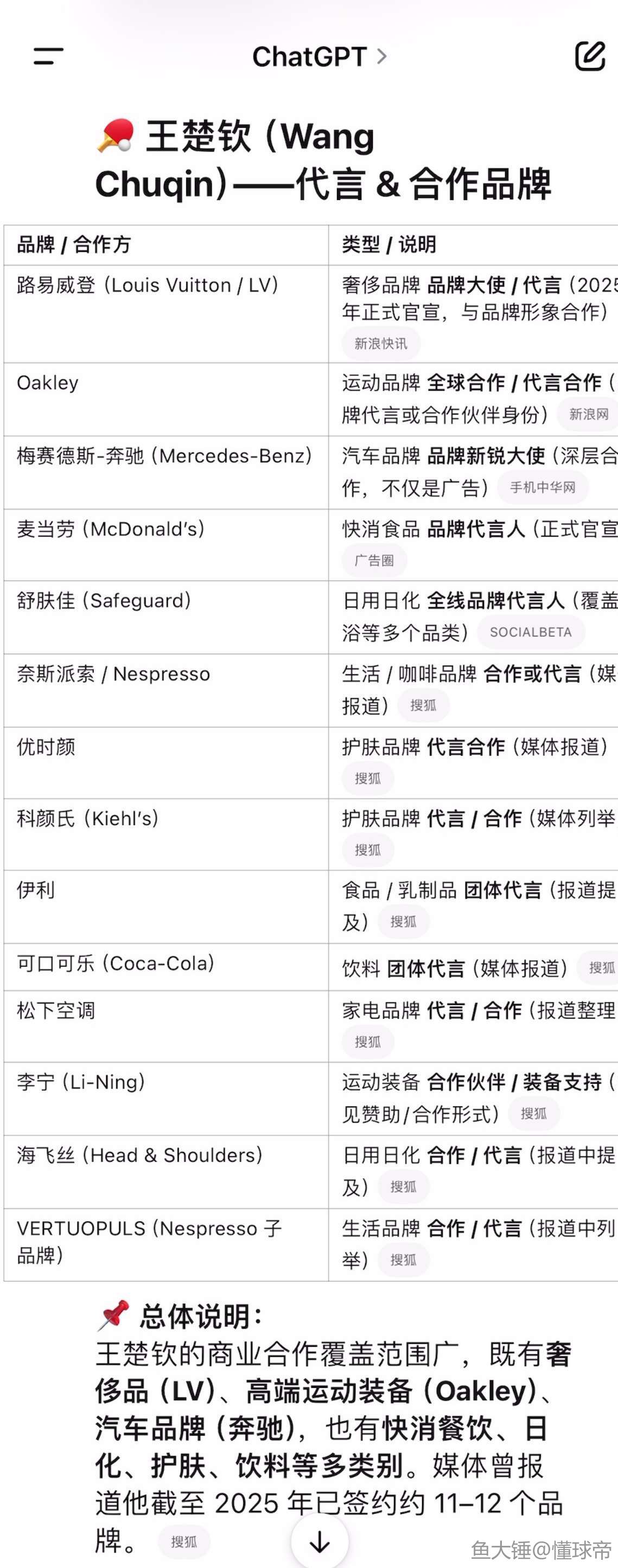Open the ChatGPT model selector
The height and width of the screenshot is (1568, 618).
(x=319, y=56)
